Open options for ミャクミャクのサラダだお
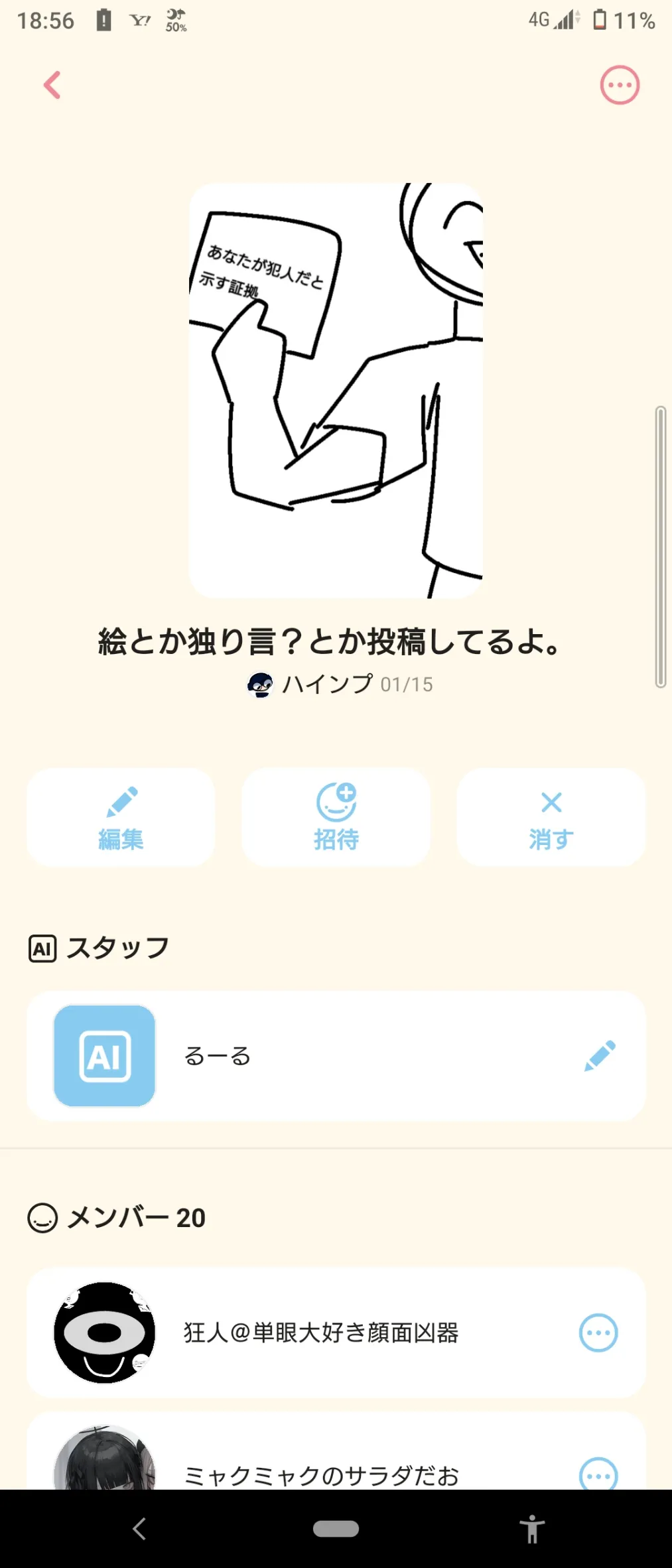The height and width of the screenshot is (1568, 672). click(x=598, y=1474)
